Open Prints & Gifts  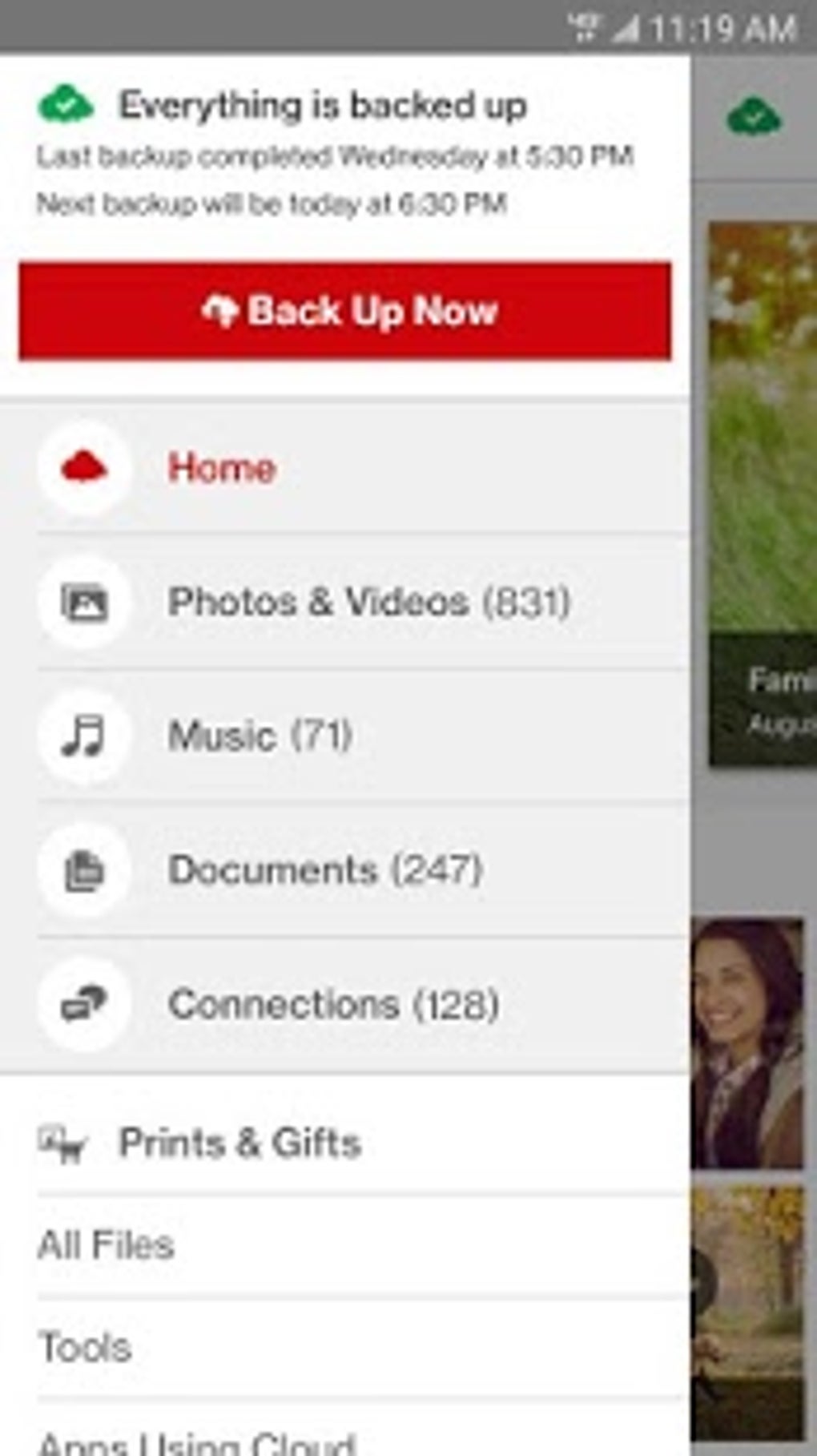point(239,1143)
